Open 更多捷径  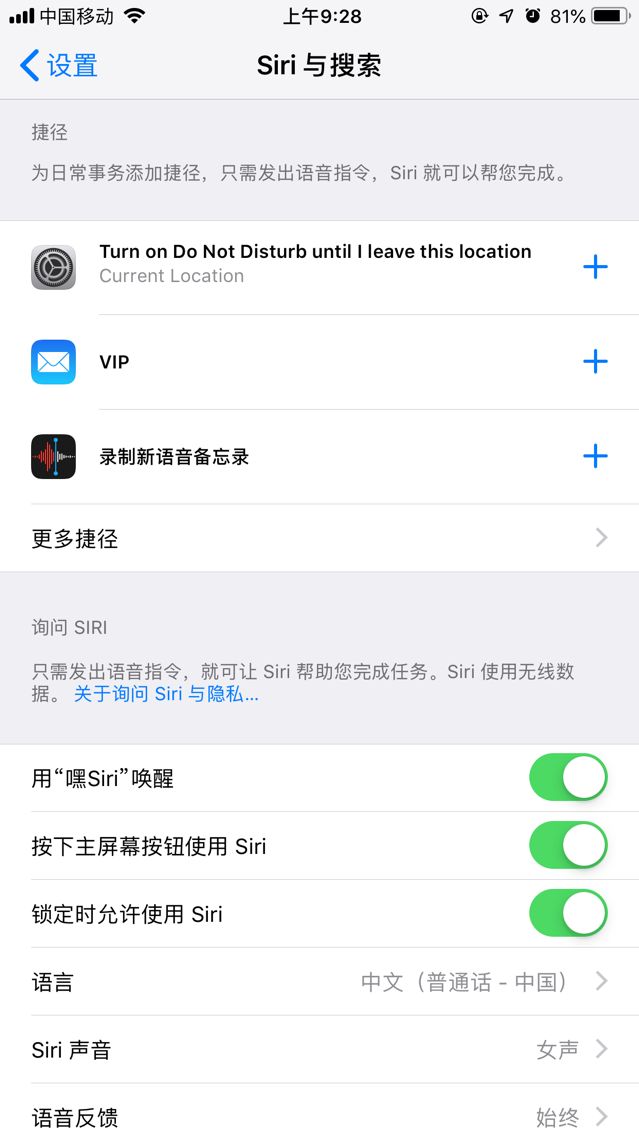[320, 538]
